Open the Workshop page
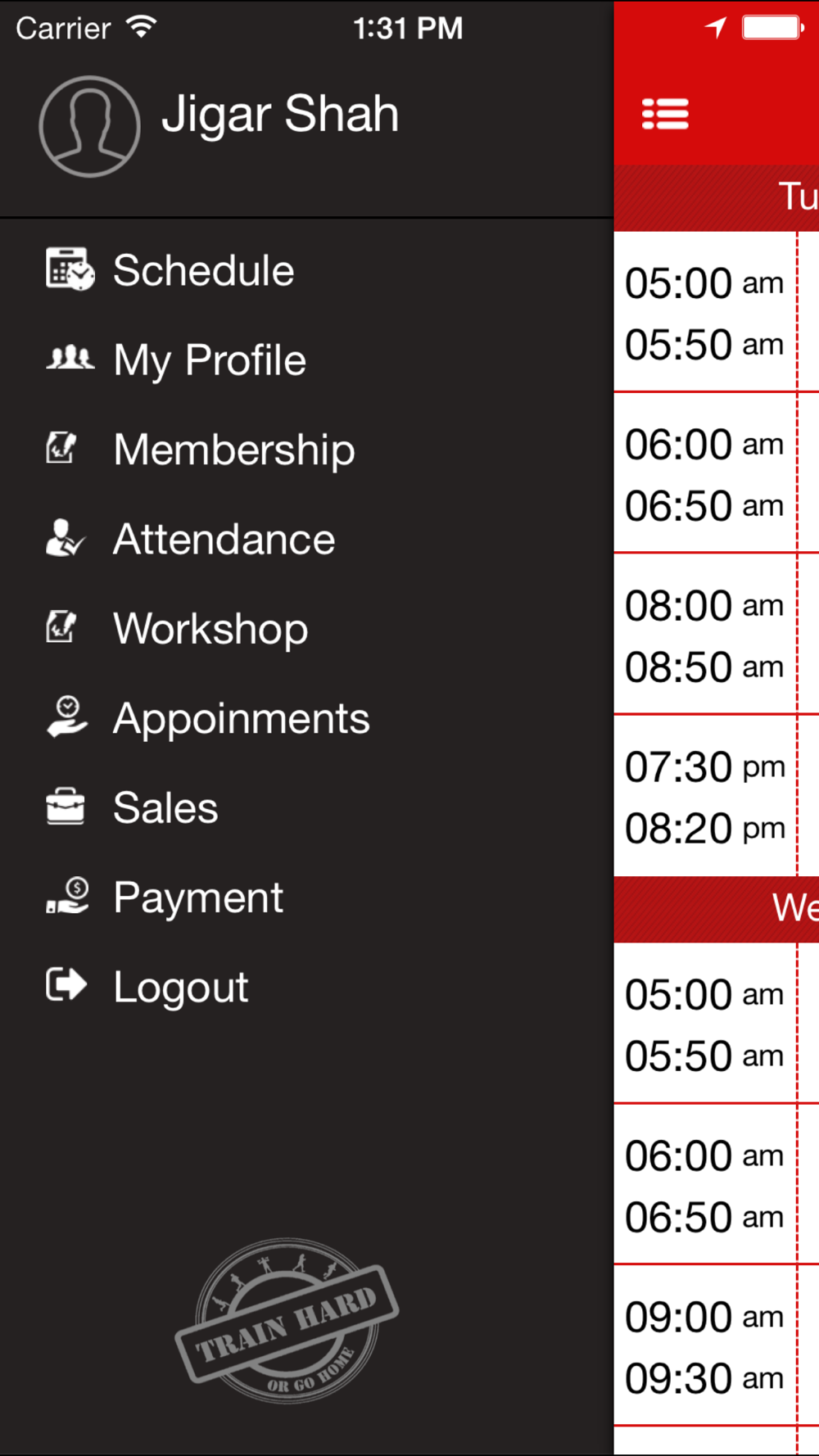The image size is (819, 1456). [306, 628]
